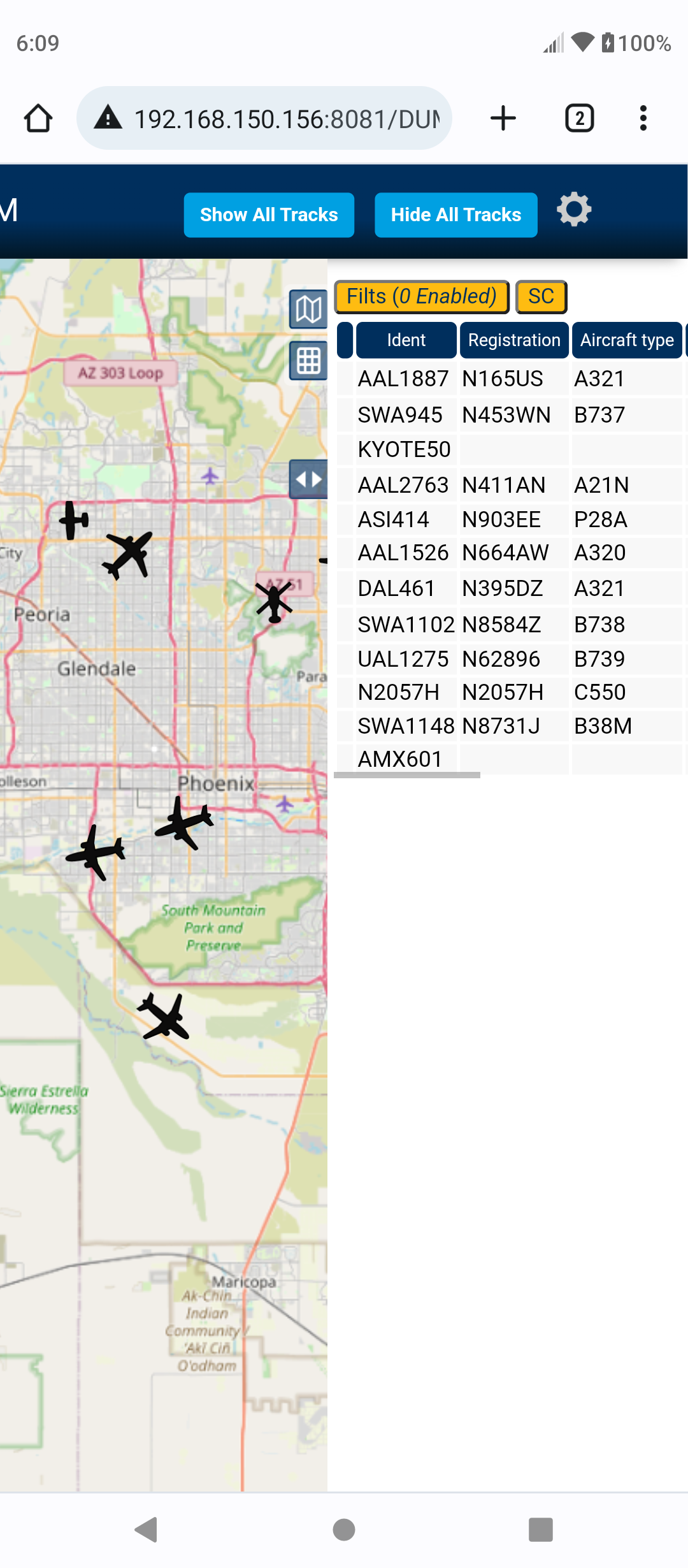Image resolution: width=688 pixels, height=1568 pixels.
Task: Open the settings gear
Action: click(574, 209)
